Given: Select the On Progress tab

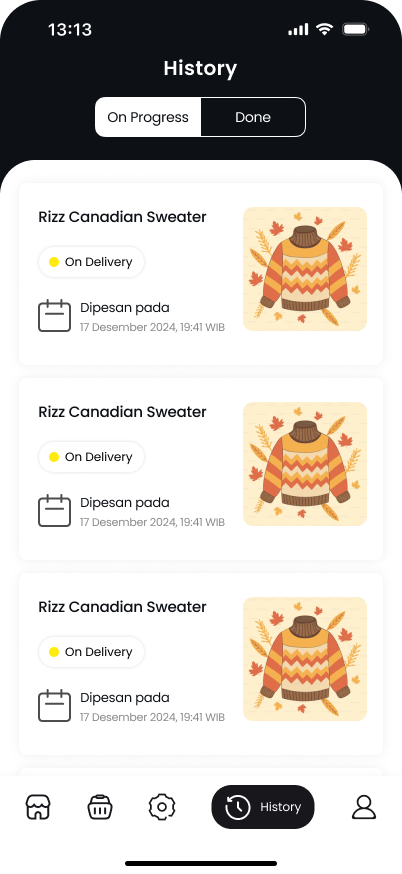Looking at the screenshot, I should 148,117.
